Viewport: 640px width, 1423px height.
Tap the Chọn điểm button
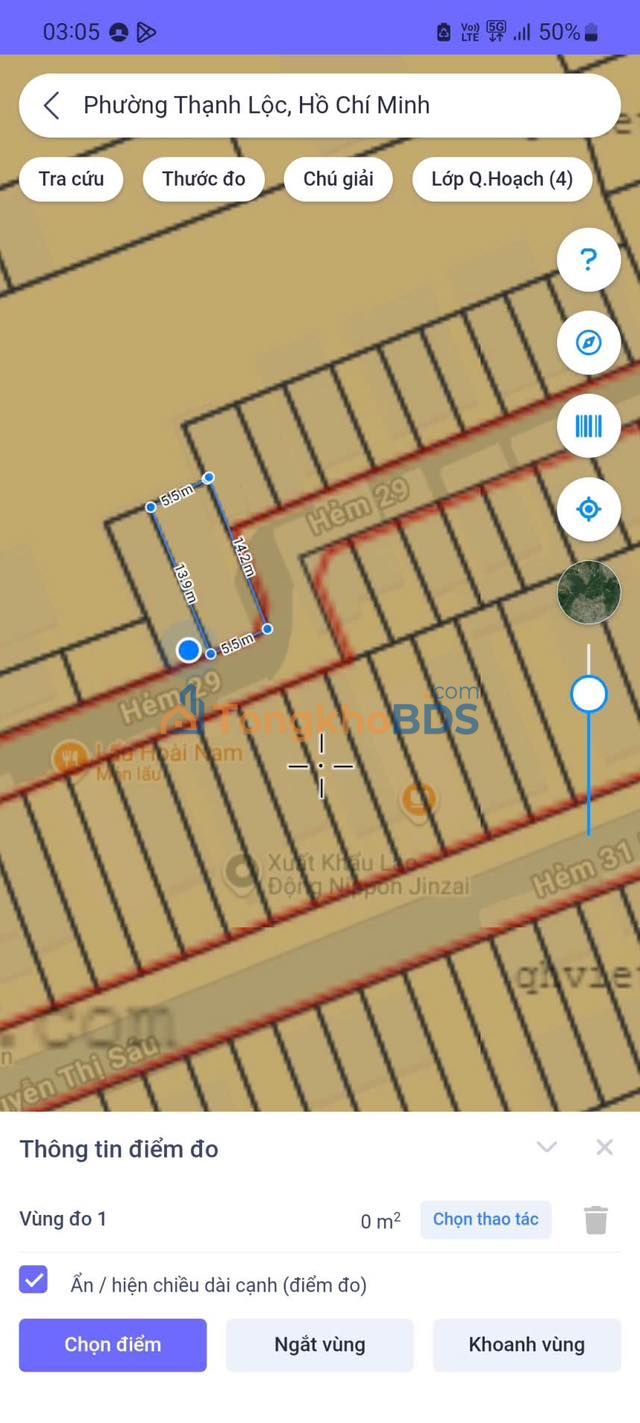coord(113,1345)
